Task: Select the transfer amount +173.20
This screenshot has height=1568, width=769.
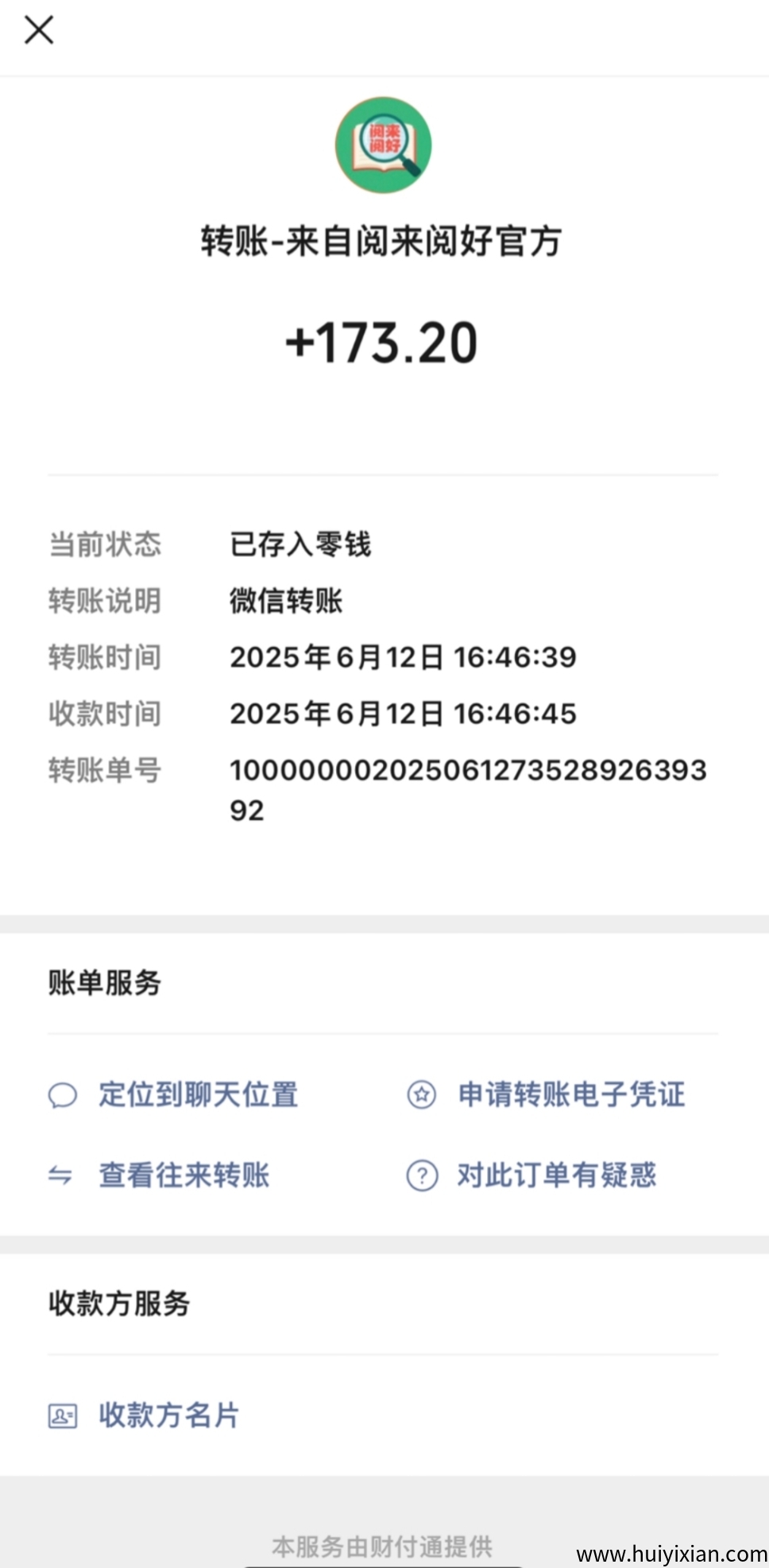Action: (x=384, y=342)
